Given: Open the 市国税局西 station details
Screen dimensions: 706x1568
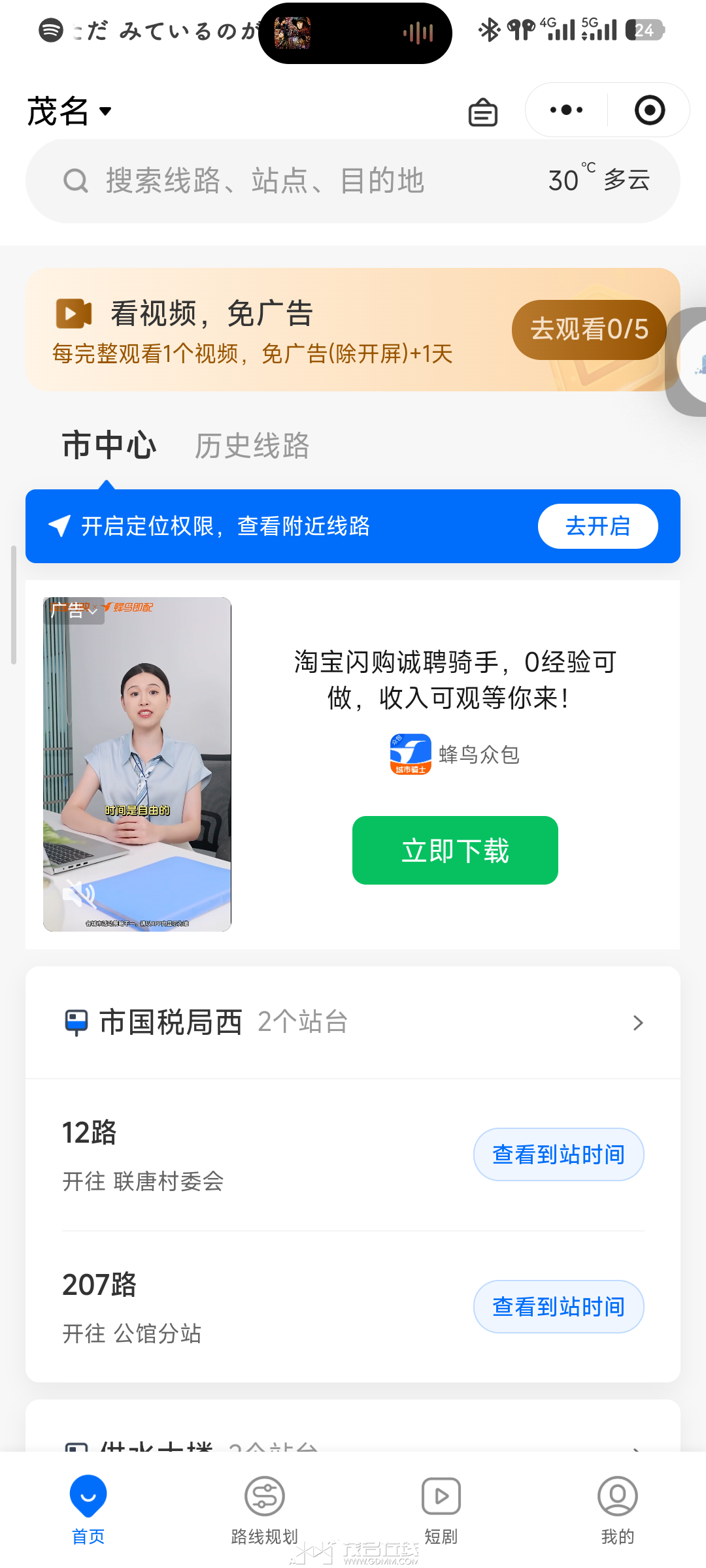Looking at the screenshot, I should point(353,1022).
